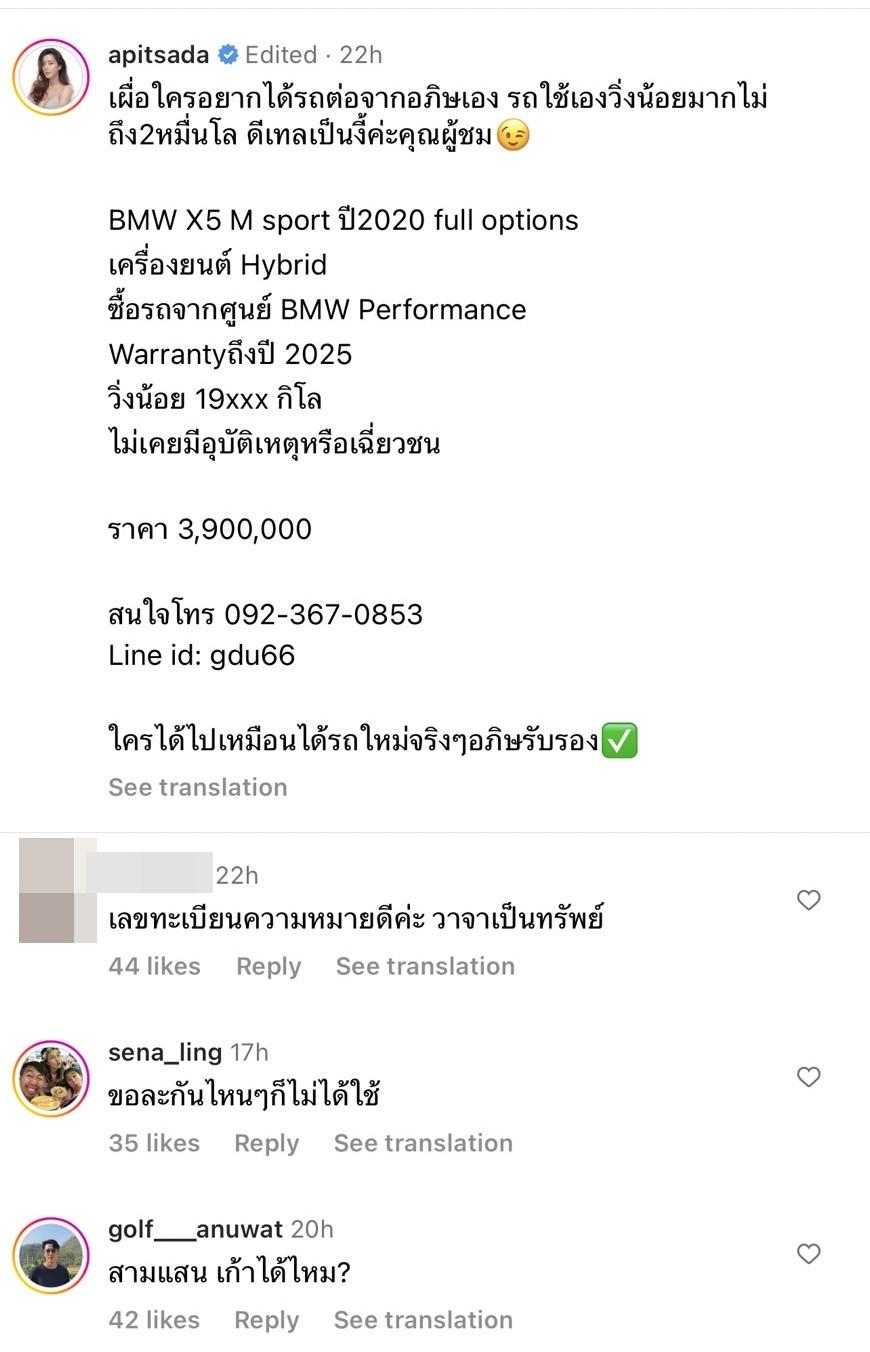Like golf___anuwat's comment
This screenshot has width=870, height=1352.
[808, 1254]
